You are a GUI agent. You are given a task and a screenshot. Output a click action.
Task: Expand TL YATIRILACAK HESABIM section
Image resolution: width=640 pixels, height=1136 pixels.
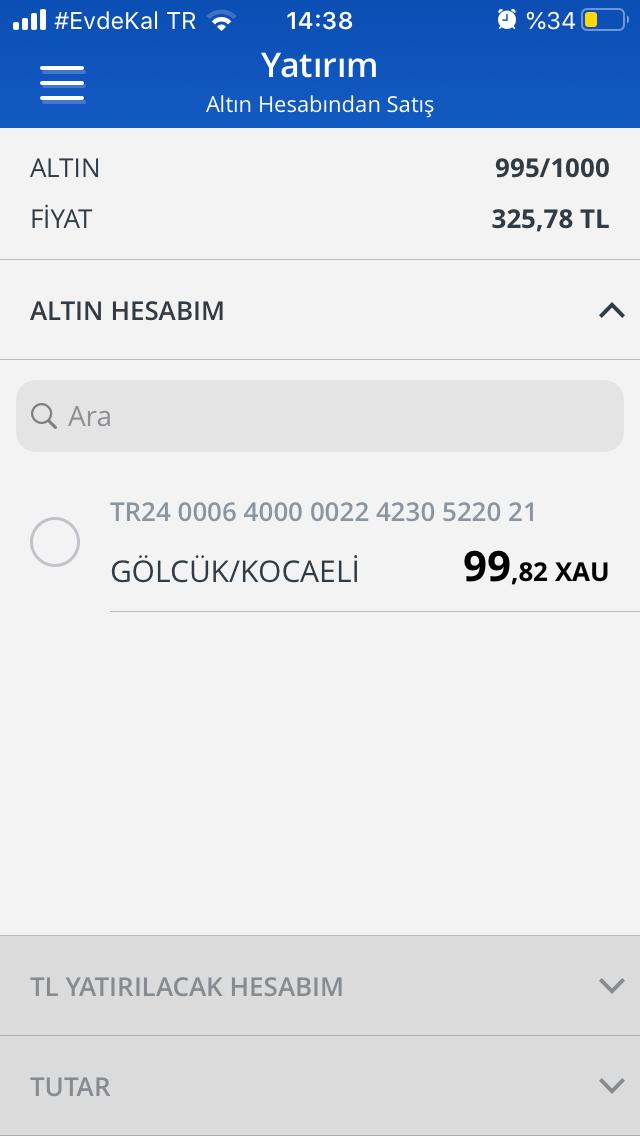click(x=320, y=986)
